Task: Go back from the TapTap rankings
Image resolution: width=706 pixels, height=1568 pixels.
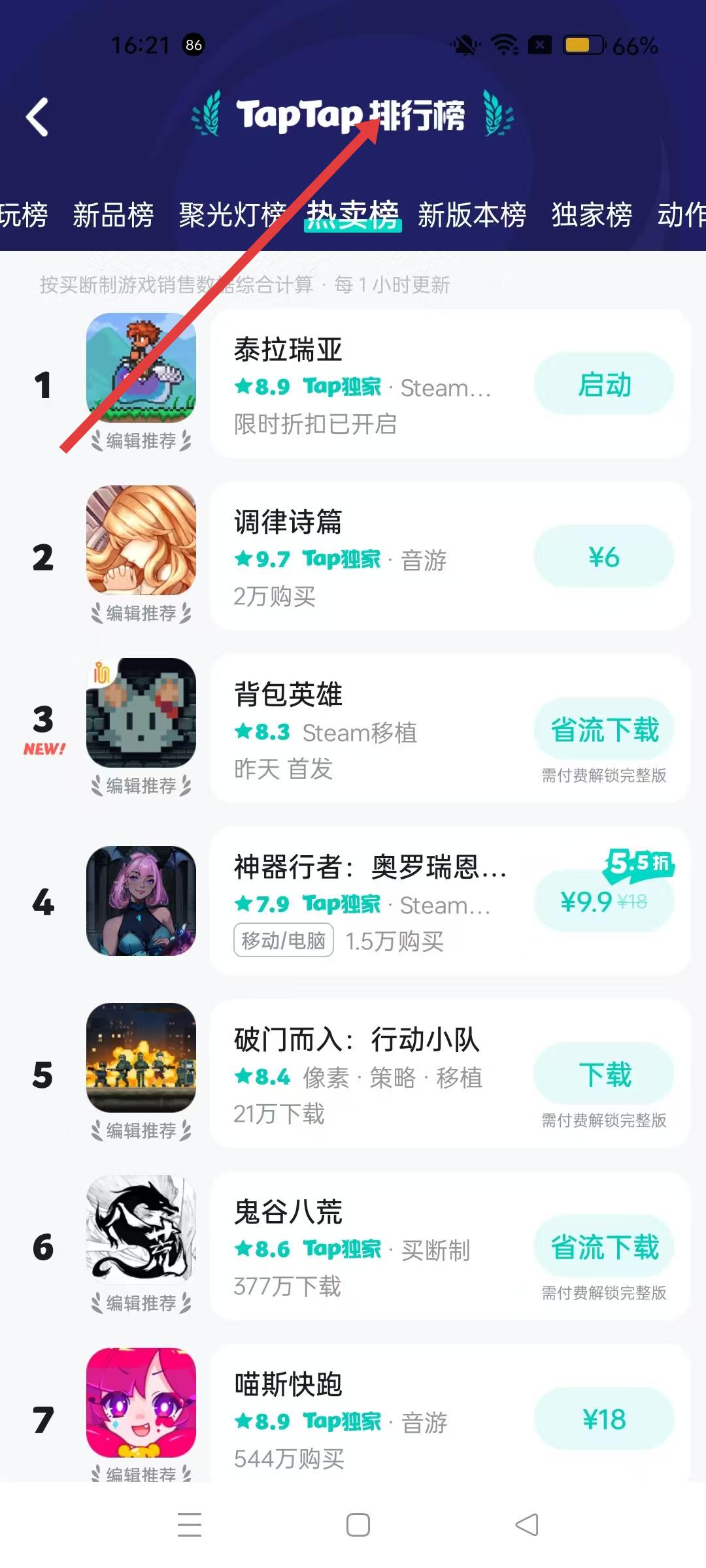Action: pos(37,117)
